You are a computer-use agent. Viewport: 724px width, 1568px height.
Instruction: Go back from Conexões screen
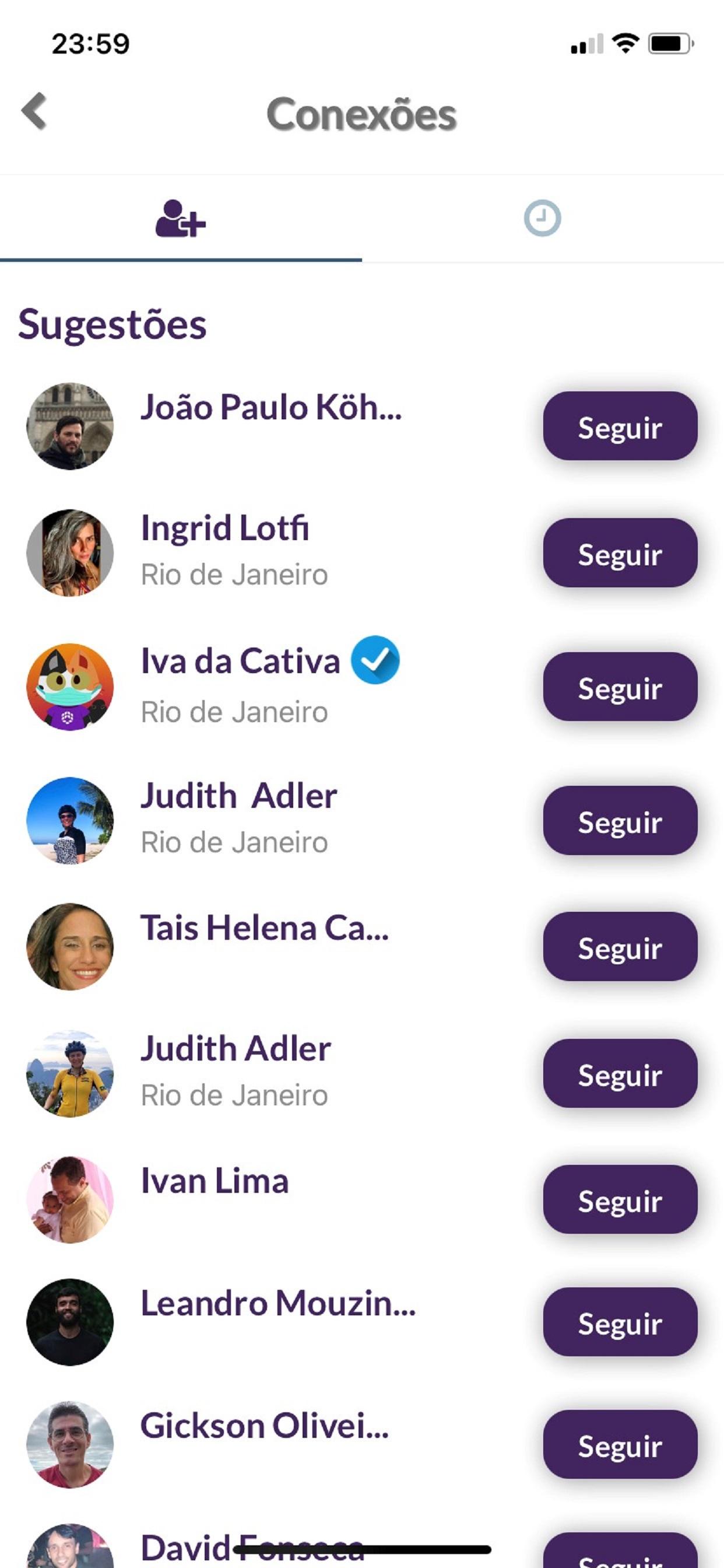34,112
